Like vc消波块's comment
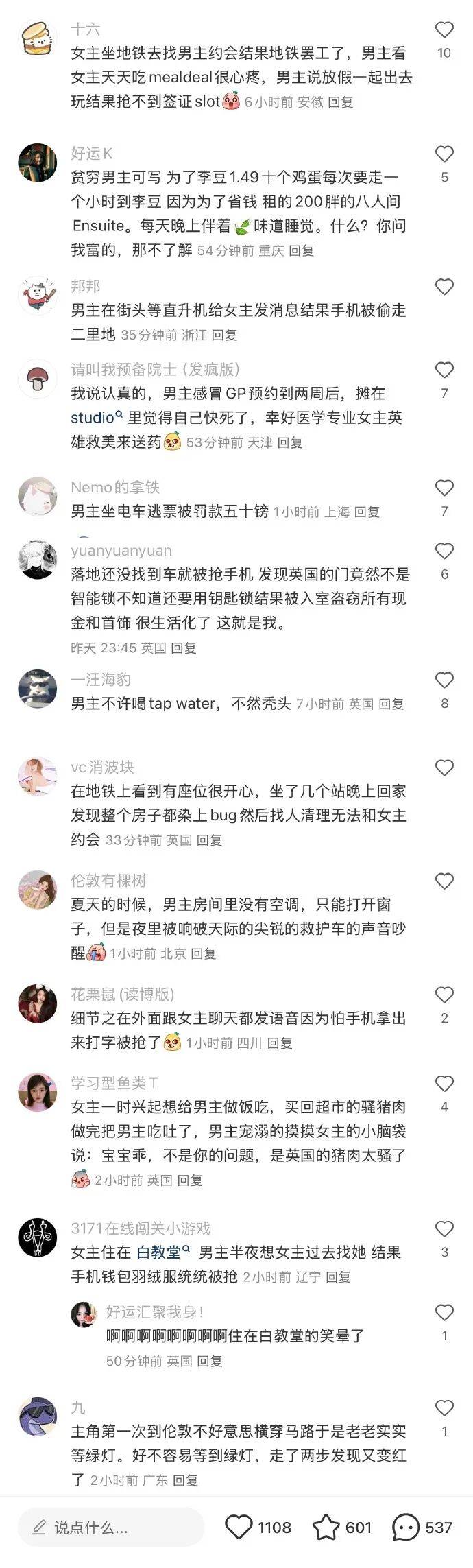 click(x=444, y=768)
